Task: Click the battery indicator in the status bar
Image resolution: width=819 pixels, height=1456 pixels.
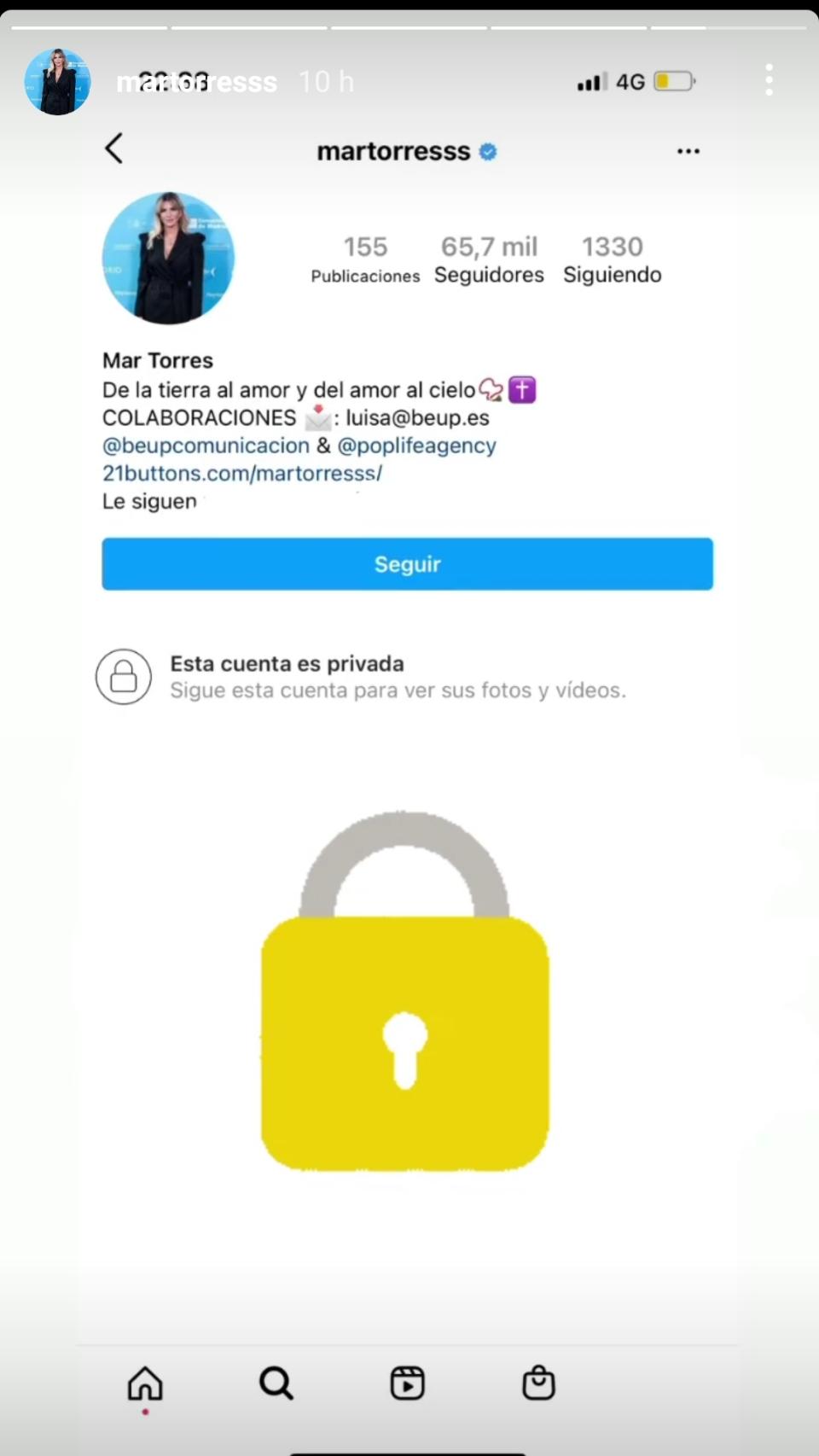Action: point(673,81)
